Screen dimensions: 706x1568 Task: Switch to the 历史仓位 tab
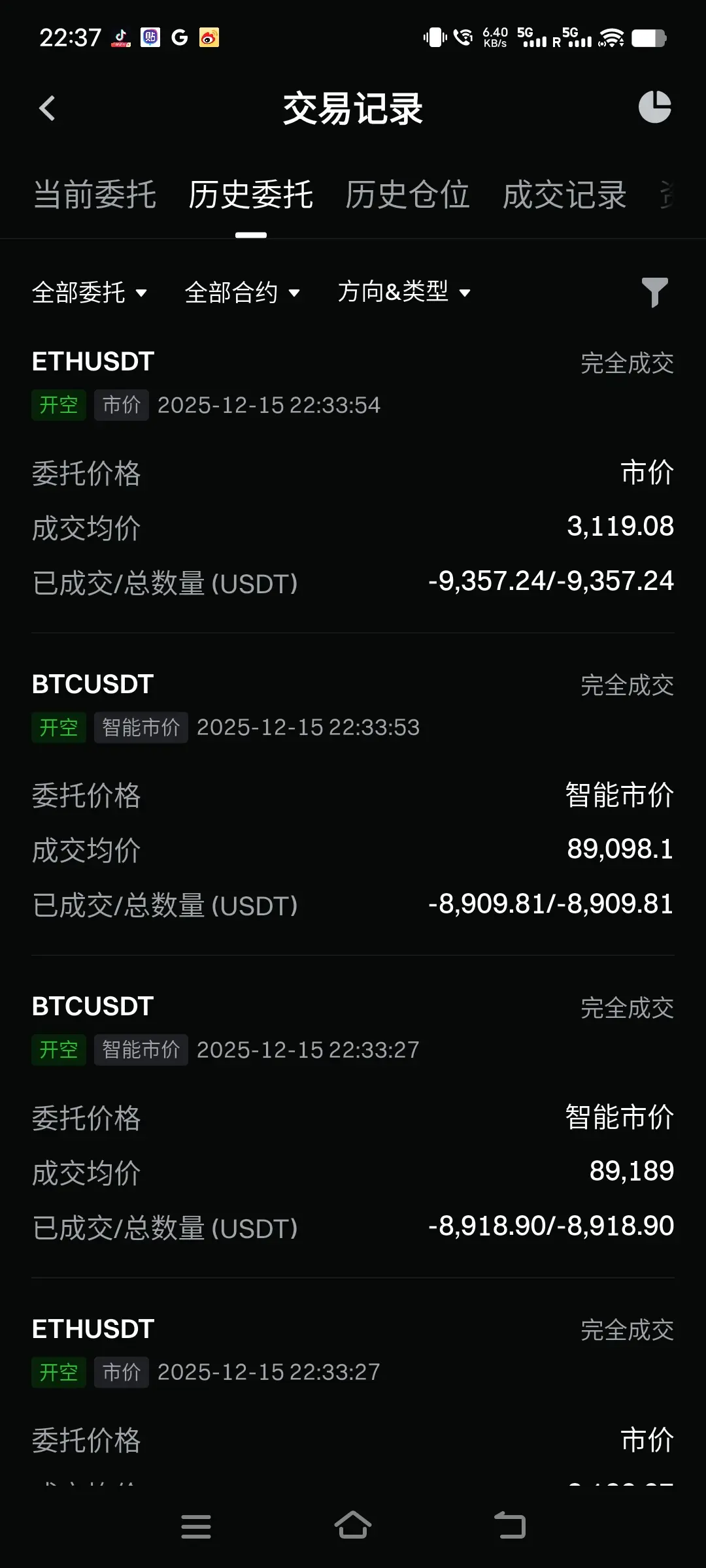coord(407,195)
